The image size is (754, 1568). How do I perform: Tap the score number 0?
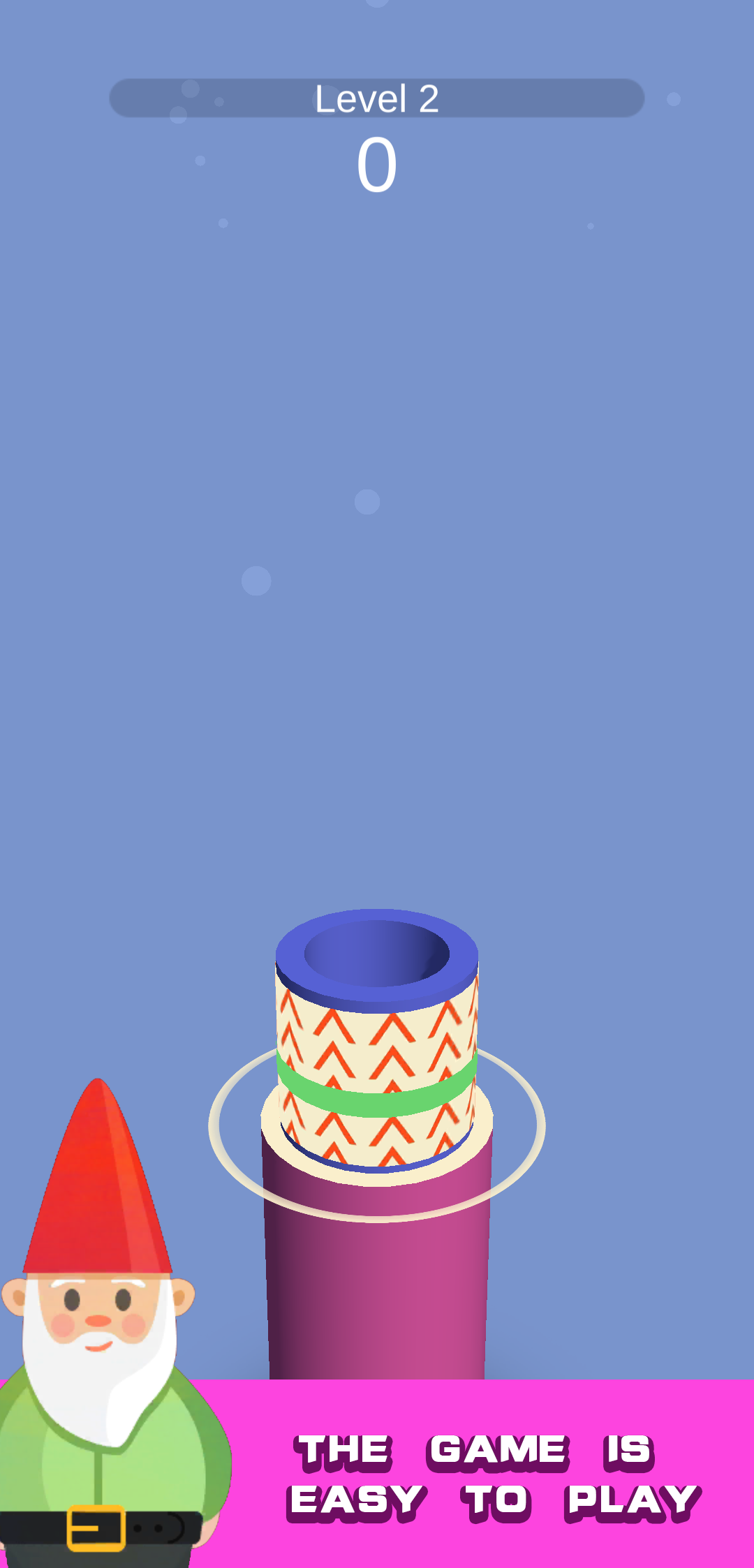tap(377, 164)
